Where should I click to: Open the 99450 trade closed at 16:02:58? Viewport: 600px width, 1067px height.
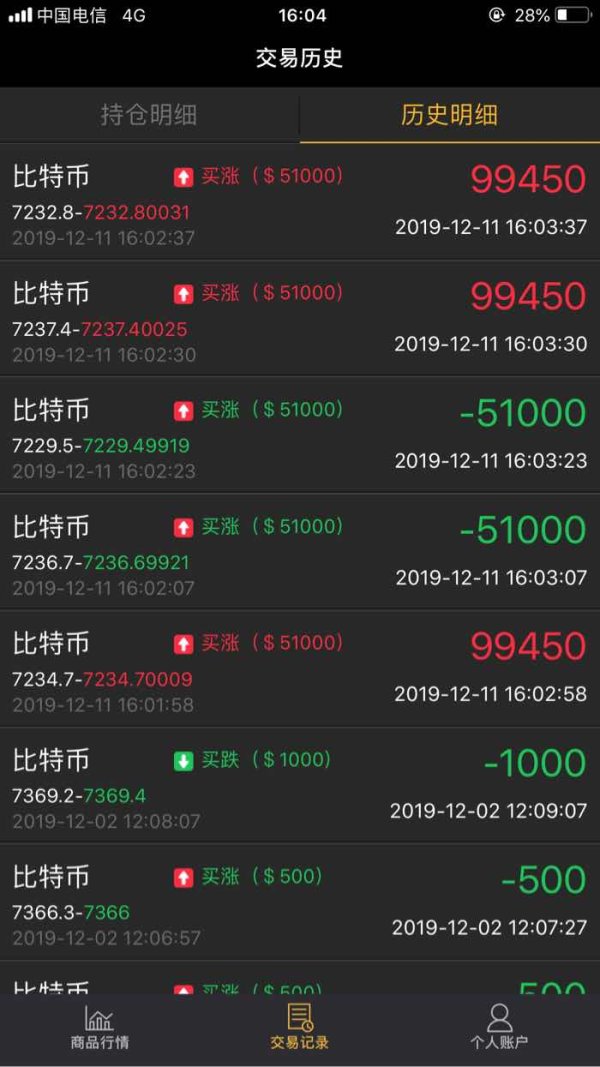pos(300,669)
